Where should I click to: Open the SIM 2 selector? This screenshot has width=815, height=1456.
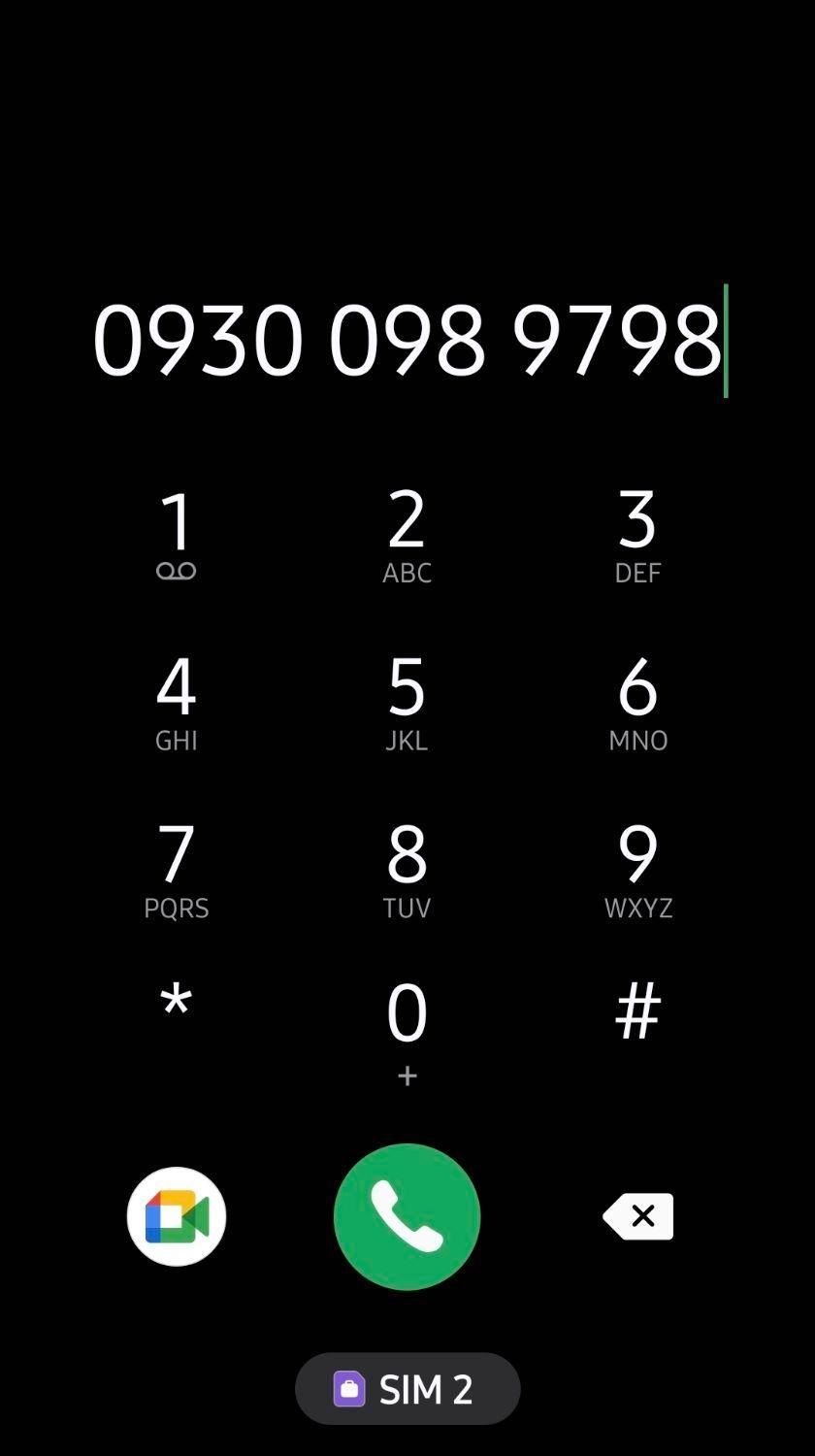pos(407,1389)
